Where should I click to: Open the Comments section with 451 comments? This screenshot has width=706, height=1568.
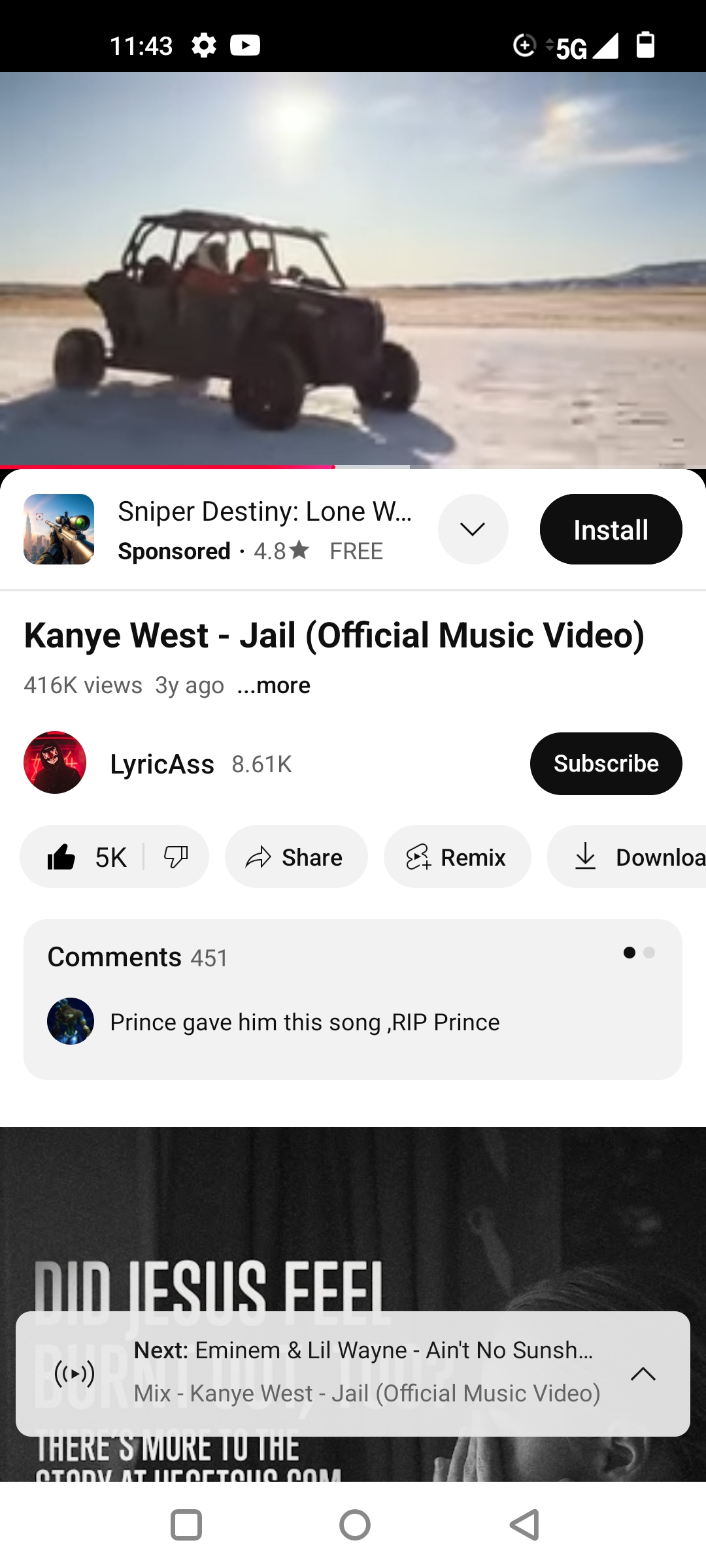pos(353,999)
